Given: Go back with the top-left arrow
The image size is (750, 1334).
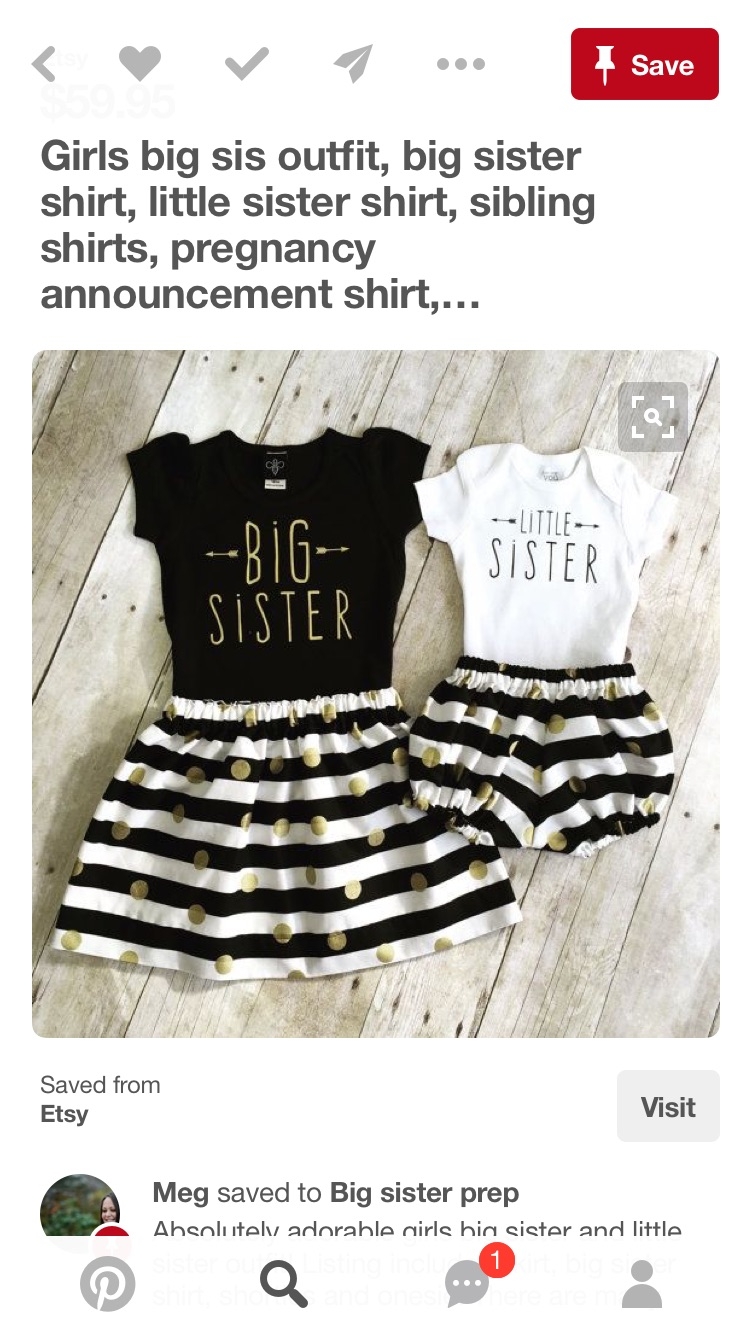Looking at the screenshot, I should click(44, 64).
